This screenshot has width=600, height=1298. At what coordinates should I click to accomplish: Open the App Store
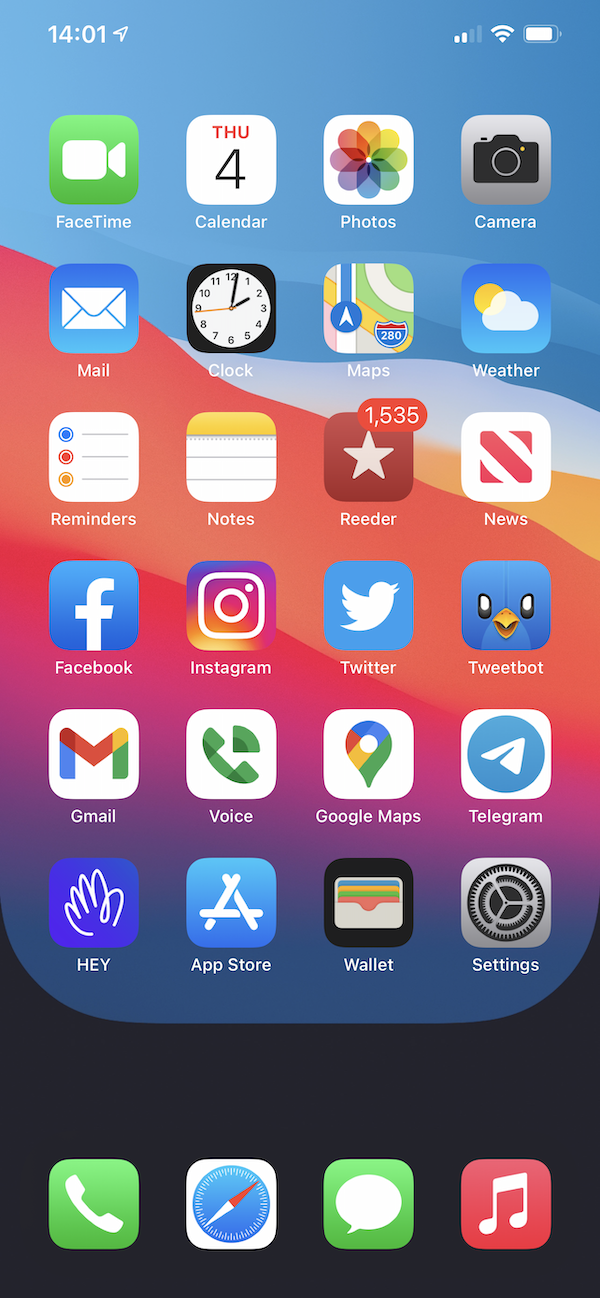(231, 902)
